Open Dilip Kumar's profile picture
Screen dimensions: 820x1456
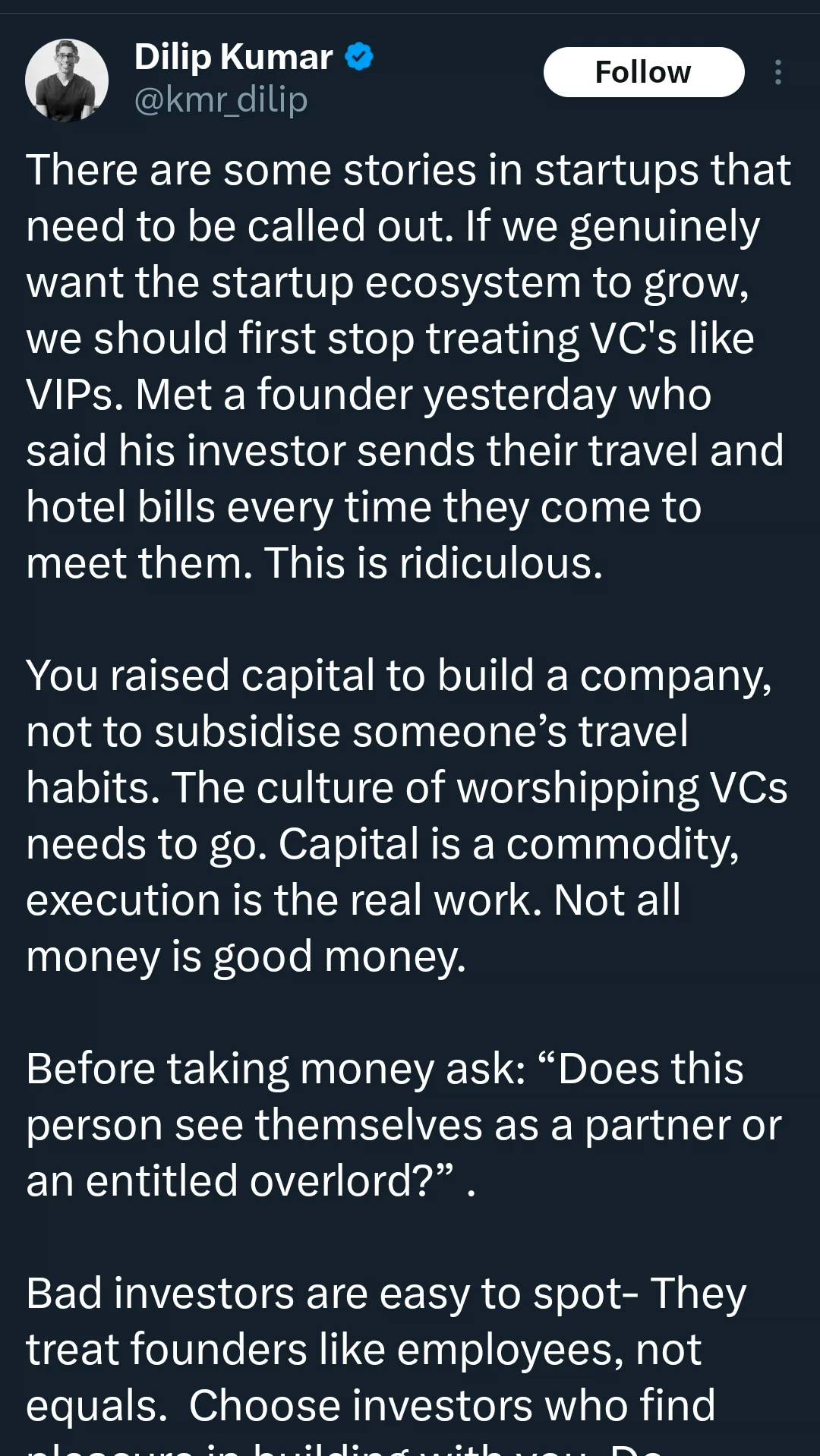pos(67,80)
